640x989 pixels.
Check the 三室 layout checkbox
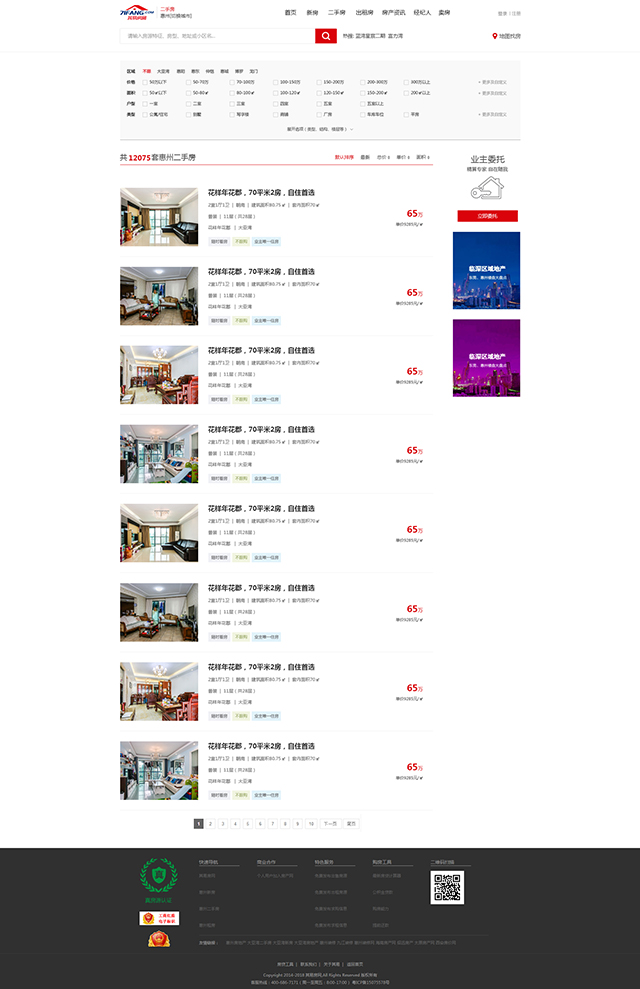pyautogui.click(x=232, y=103)
